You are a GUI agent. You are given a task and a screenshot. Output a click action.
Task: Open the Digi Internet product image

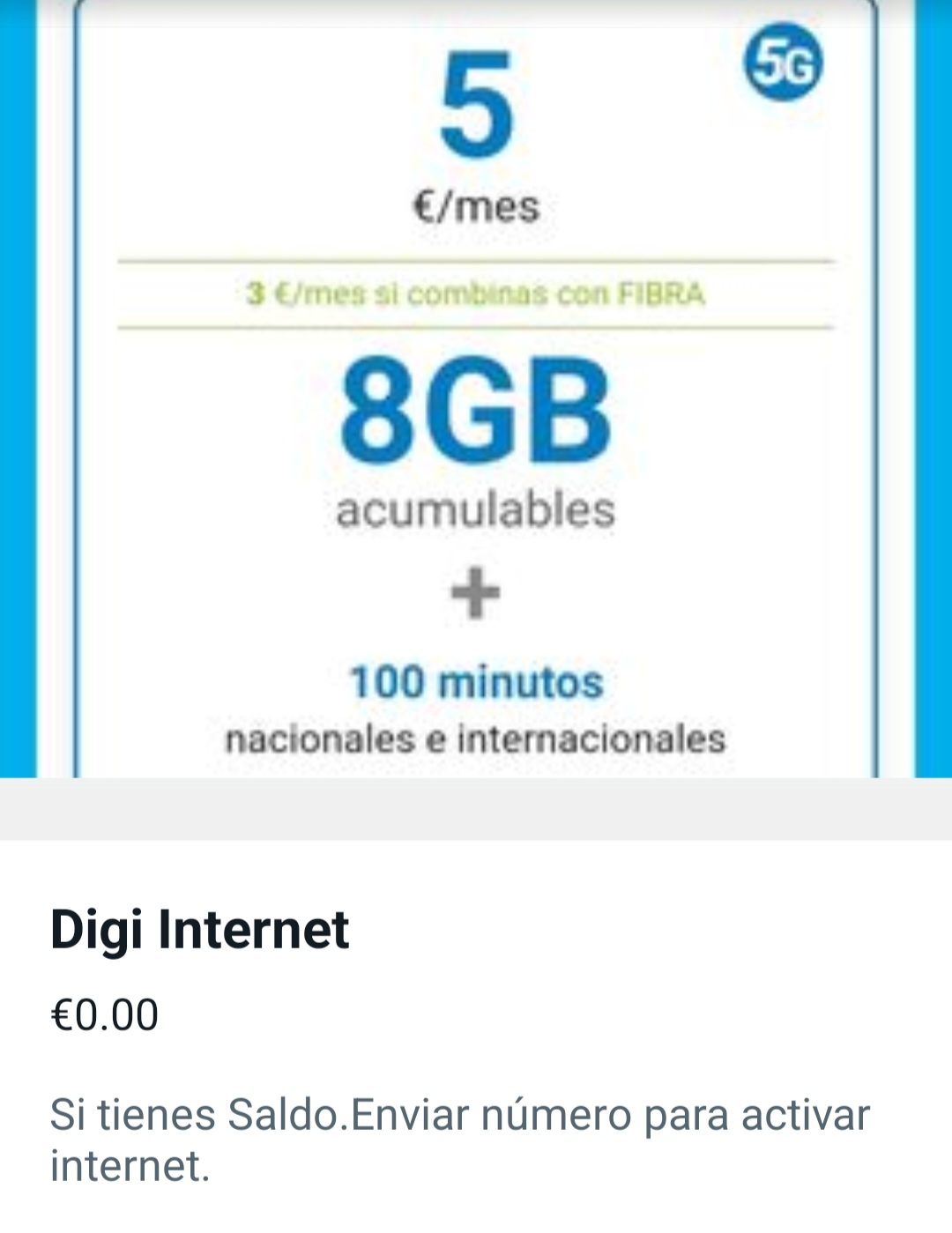coord(476,388)
